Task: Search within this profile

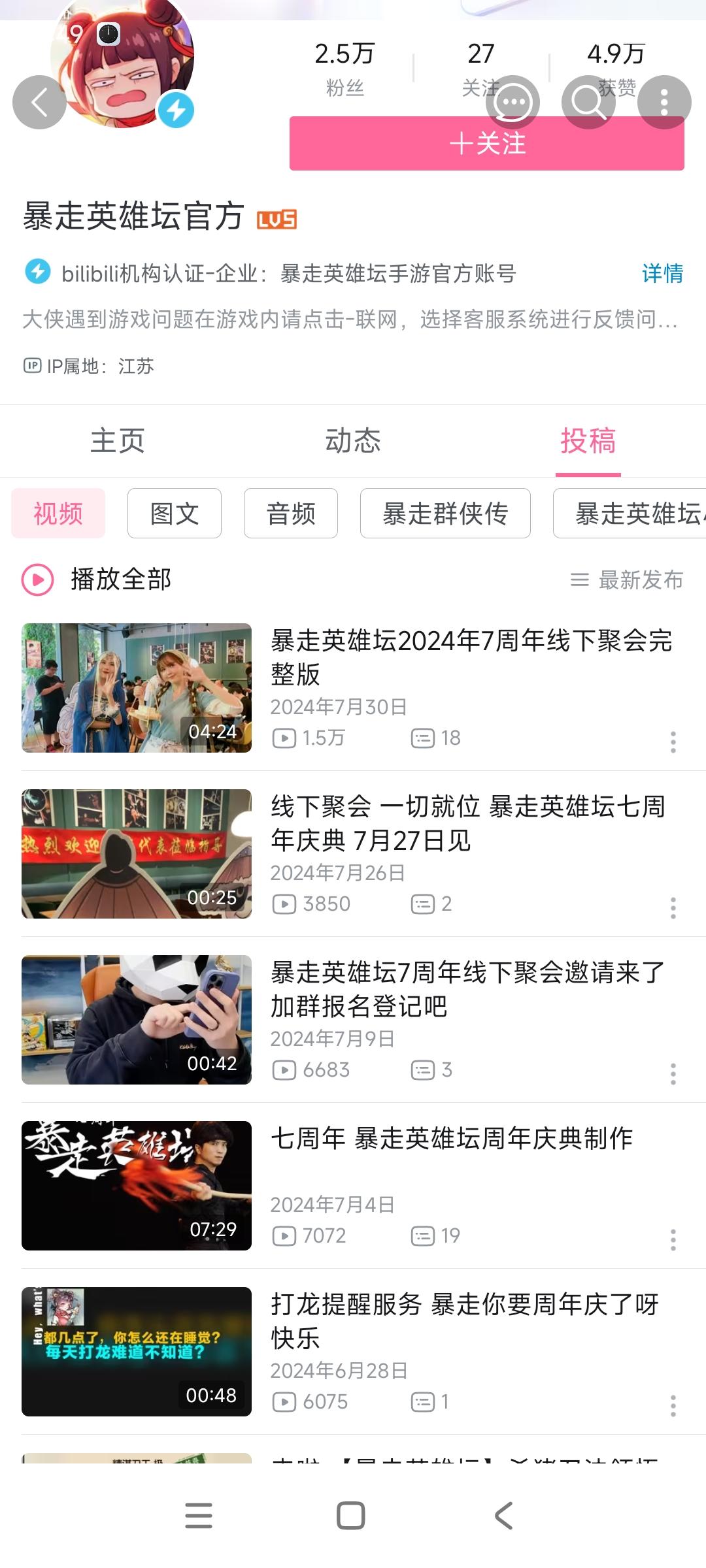Action: pyautogui.click(x=588, y=103)
